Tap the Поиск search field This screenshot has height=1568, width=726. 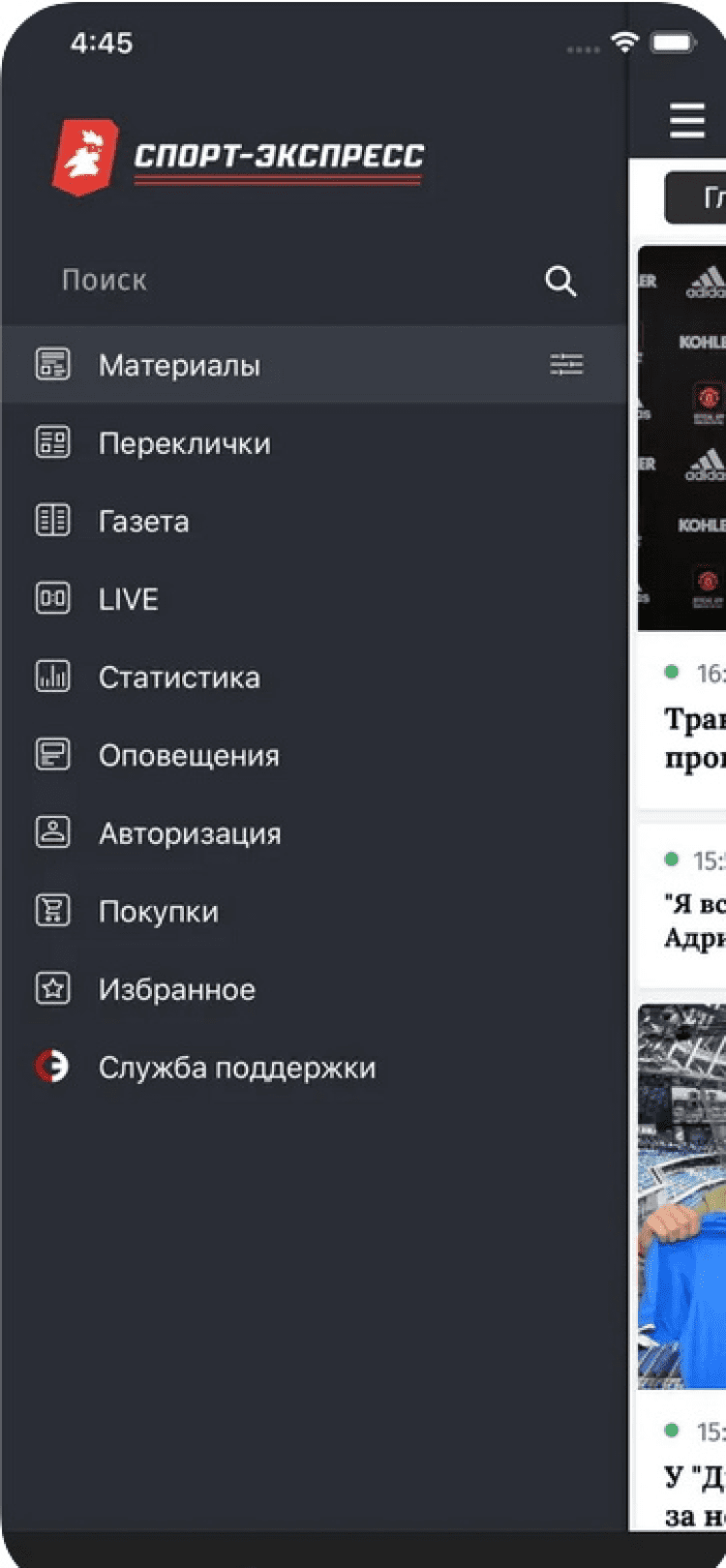pyautogui.click(x=290, y=281)
